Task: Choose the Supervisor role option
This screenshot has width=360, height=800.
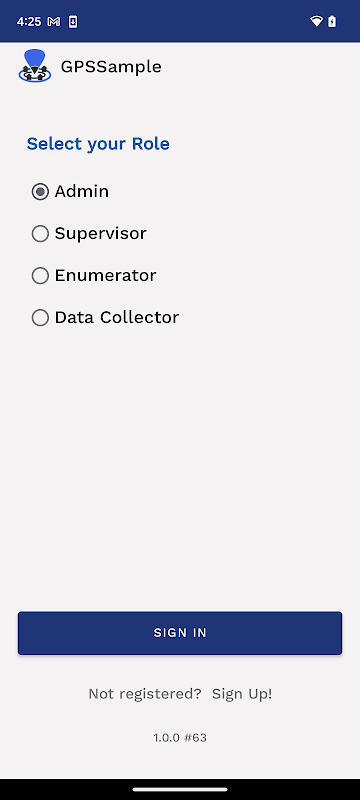Action: click(x=89, y=234)
